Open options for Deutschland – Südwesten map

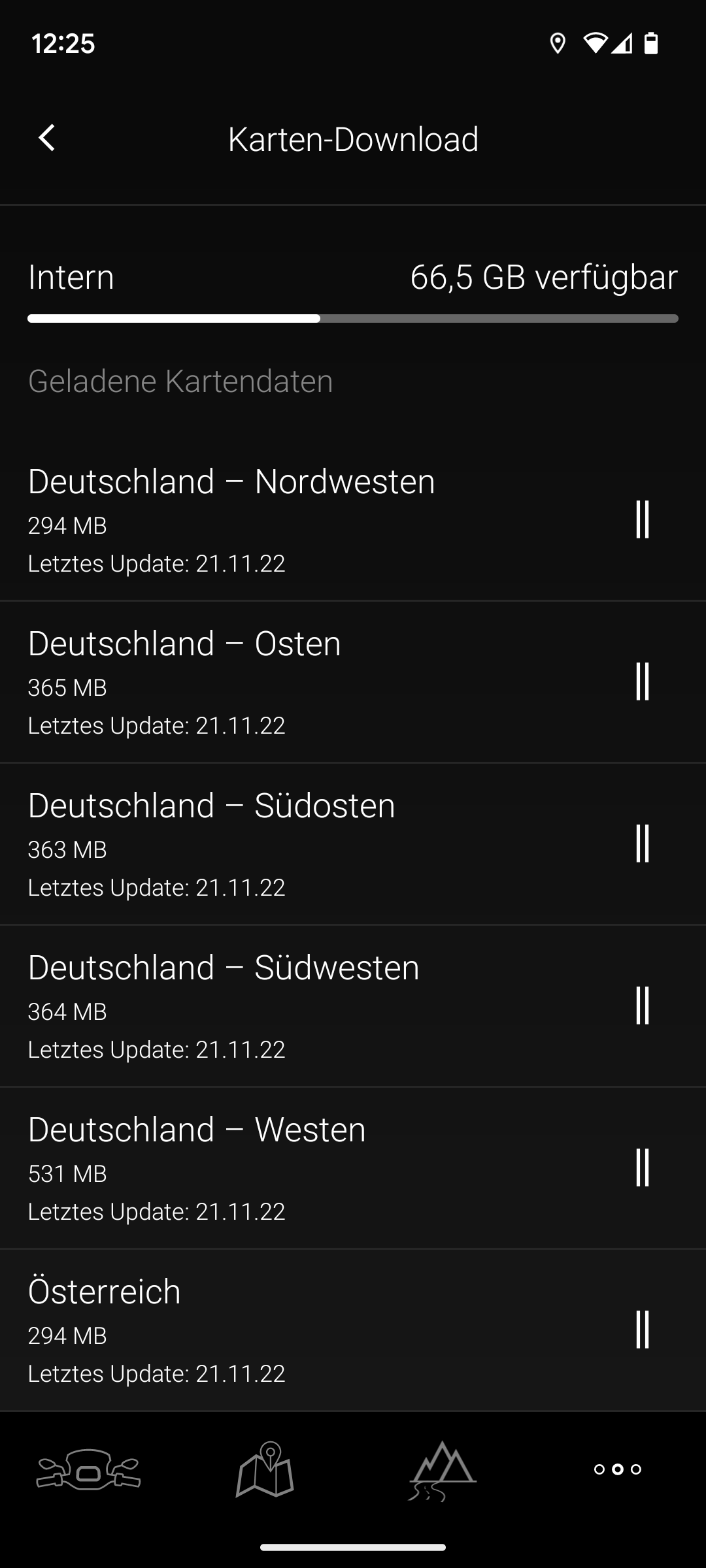[642, 1005]
